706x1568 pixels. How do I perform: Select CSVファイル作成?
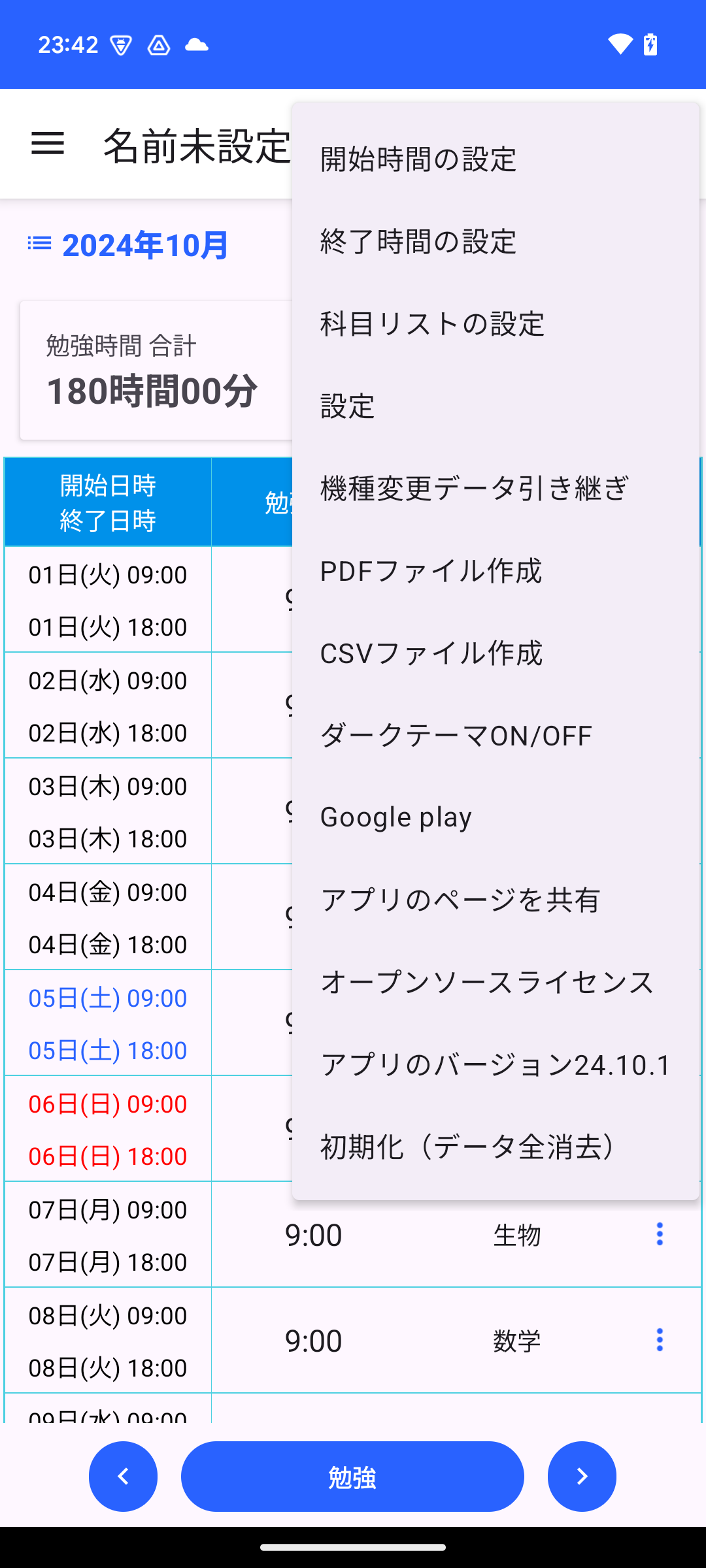click(495, 653)
